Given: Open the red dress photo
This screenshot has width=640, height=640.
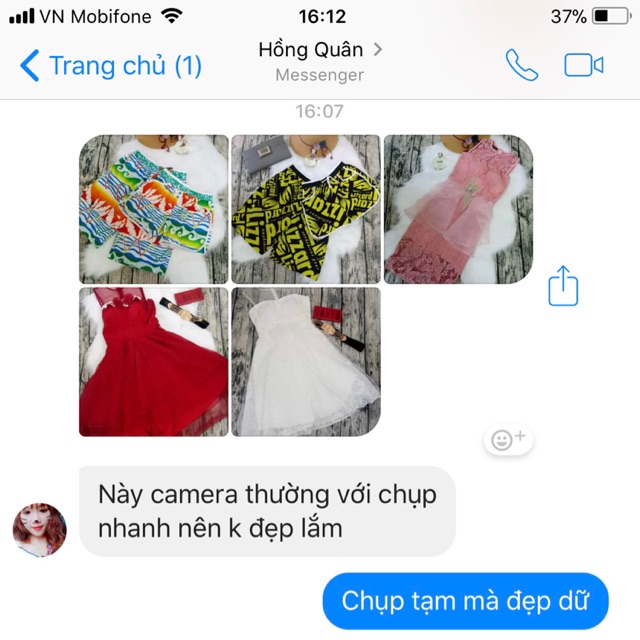Looking at the screenshot, I should 154,362.
